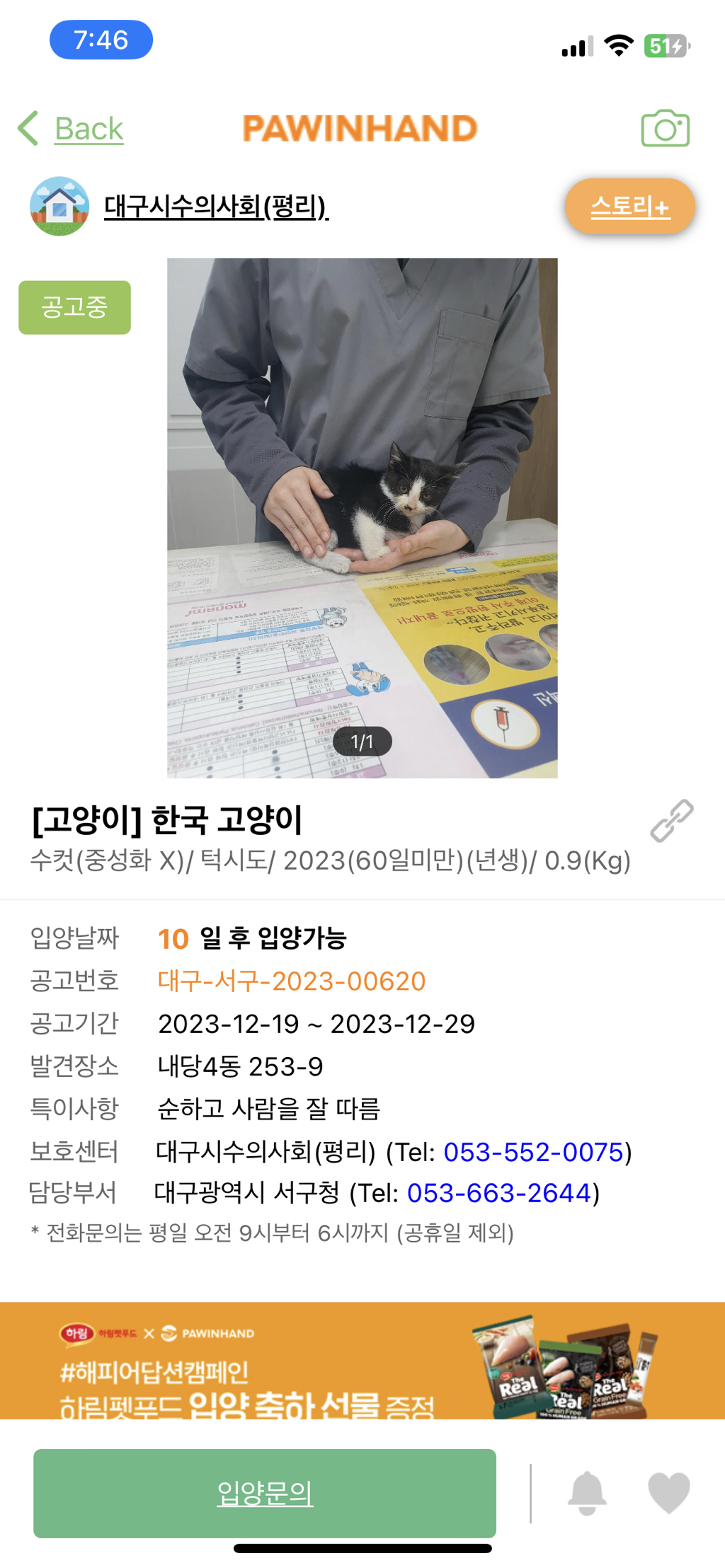Tap the 입양문의 adoption inquiry button
Viewport: 725px width, 1568px height.
click(265, 1493)
